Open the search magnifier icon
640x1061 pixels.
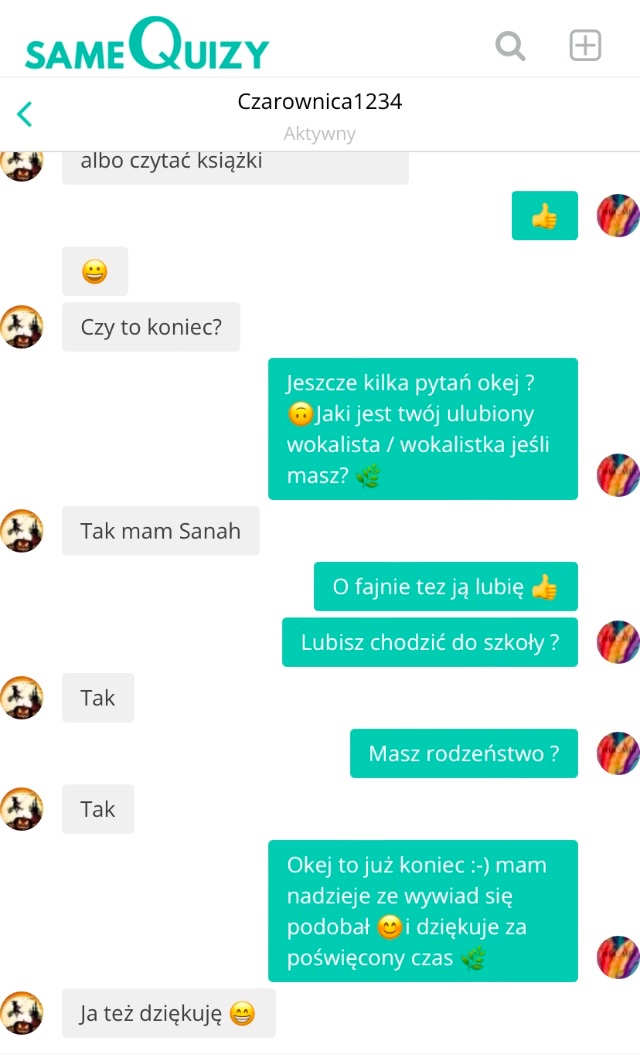pyautogui.click(x=511, y=46)
